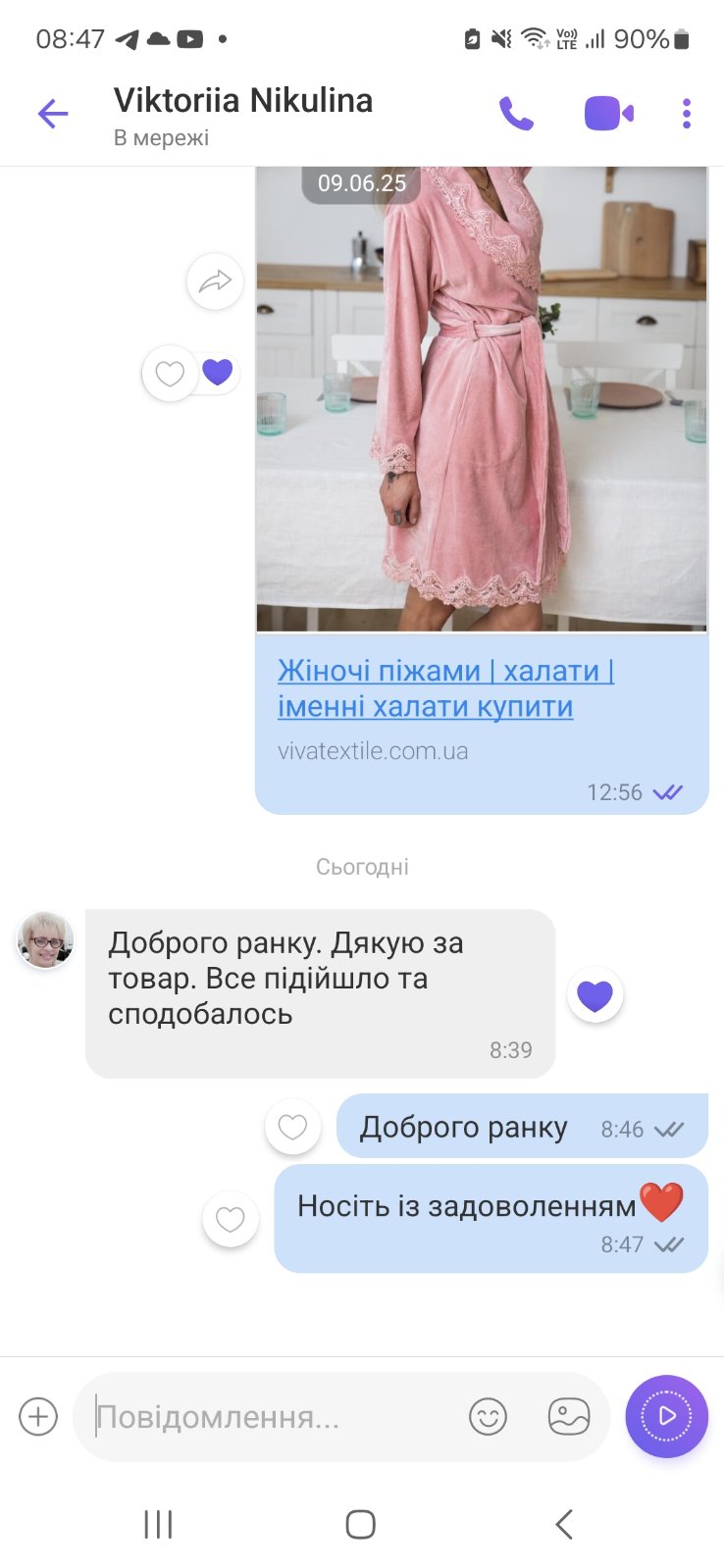Viewport: 724px width, 1568px height.
Task: Open the three-dot overflow menu
Action: pos(687,114)
